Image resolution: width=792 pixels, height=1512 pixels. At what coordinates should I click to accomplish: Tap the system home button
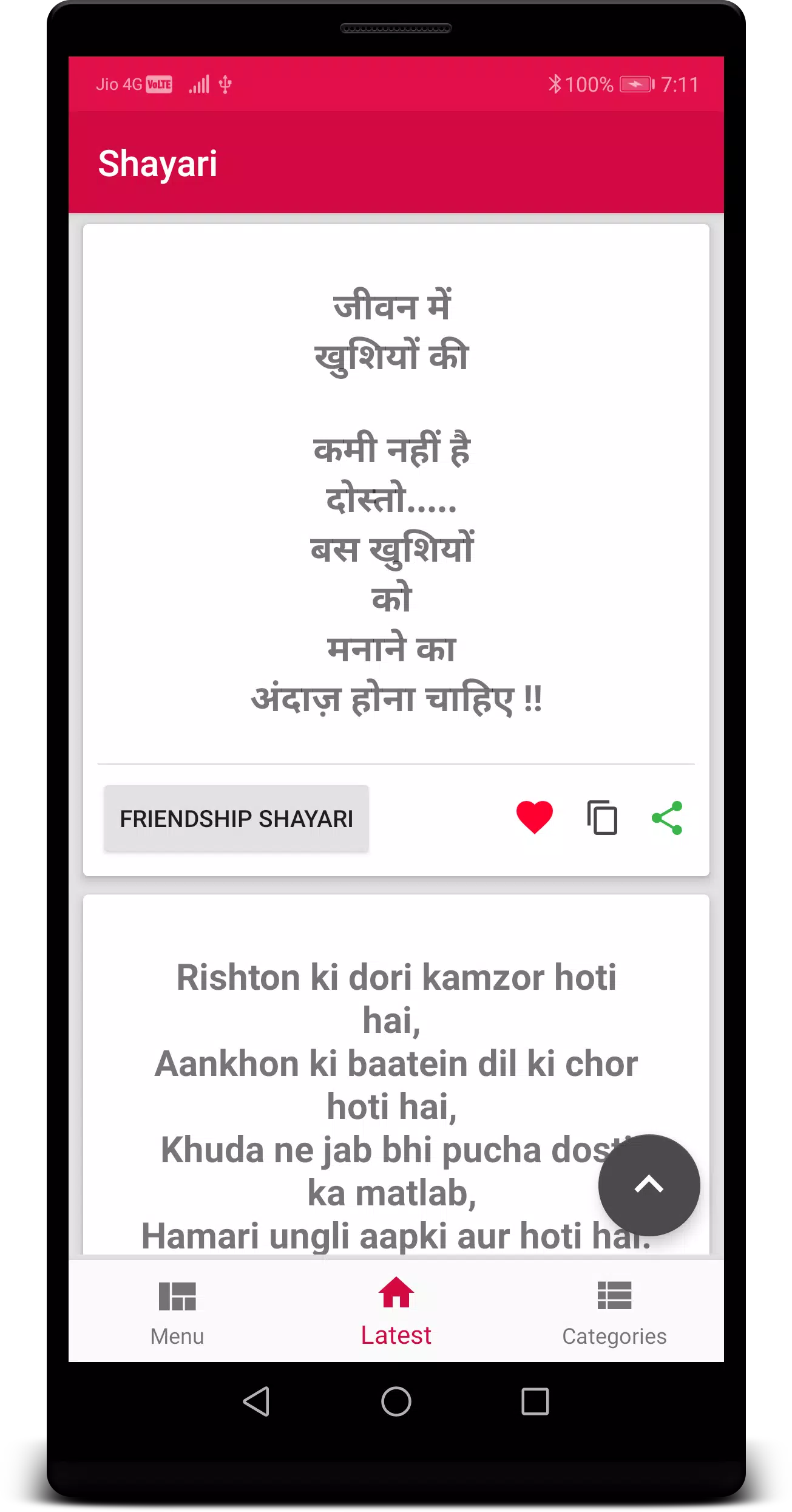pyautogui.click(x=396, y=1401)
